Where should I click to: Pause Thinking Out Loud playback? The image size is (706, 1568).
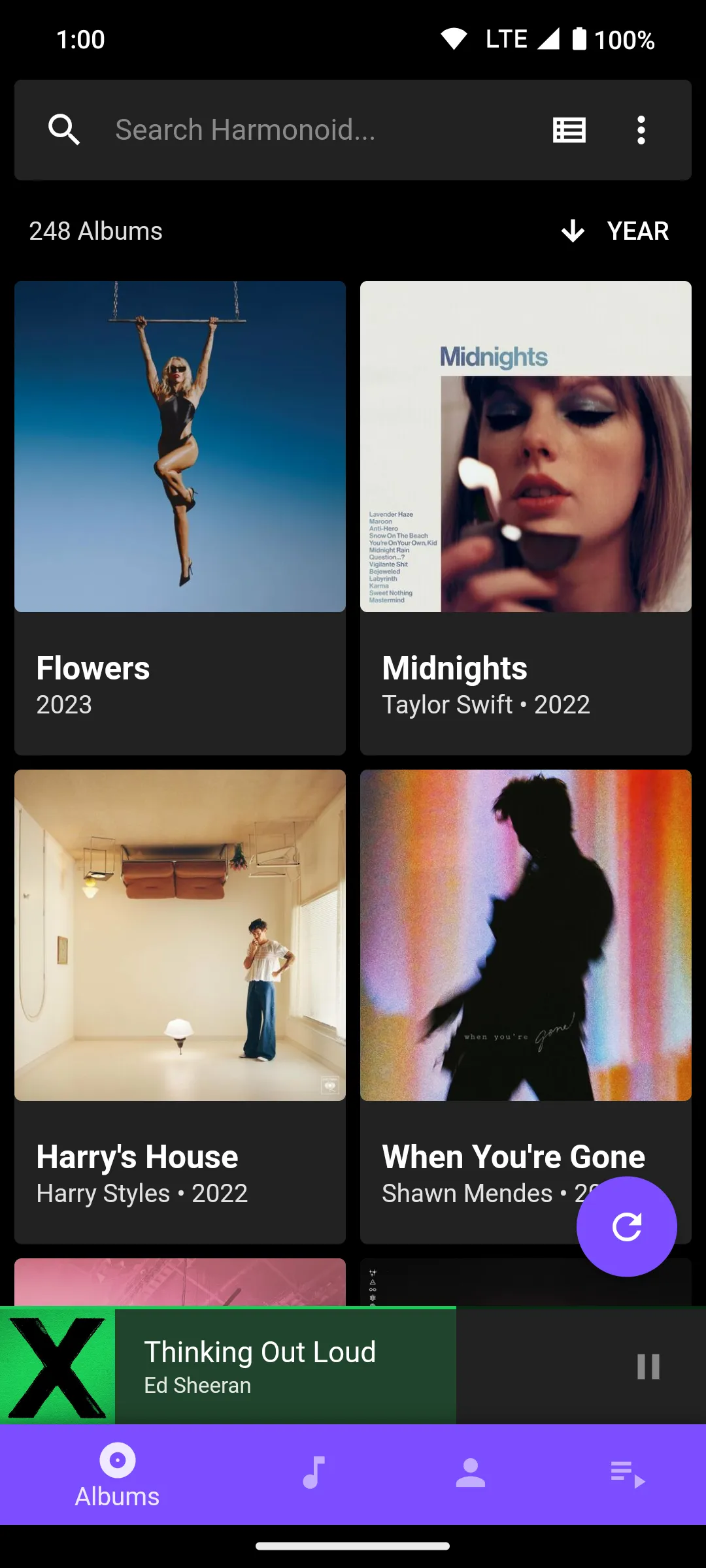pos(648,1366)
